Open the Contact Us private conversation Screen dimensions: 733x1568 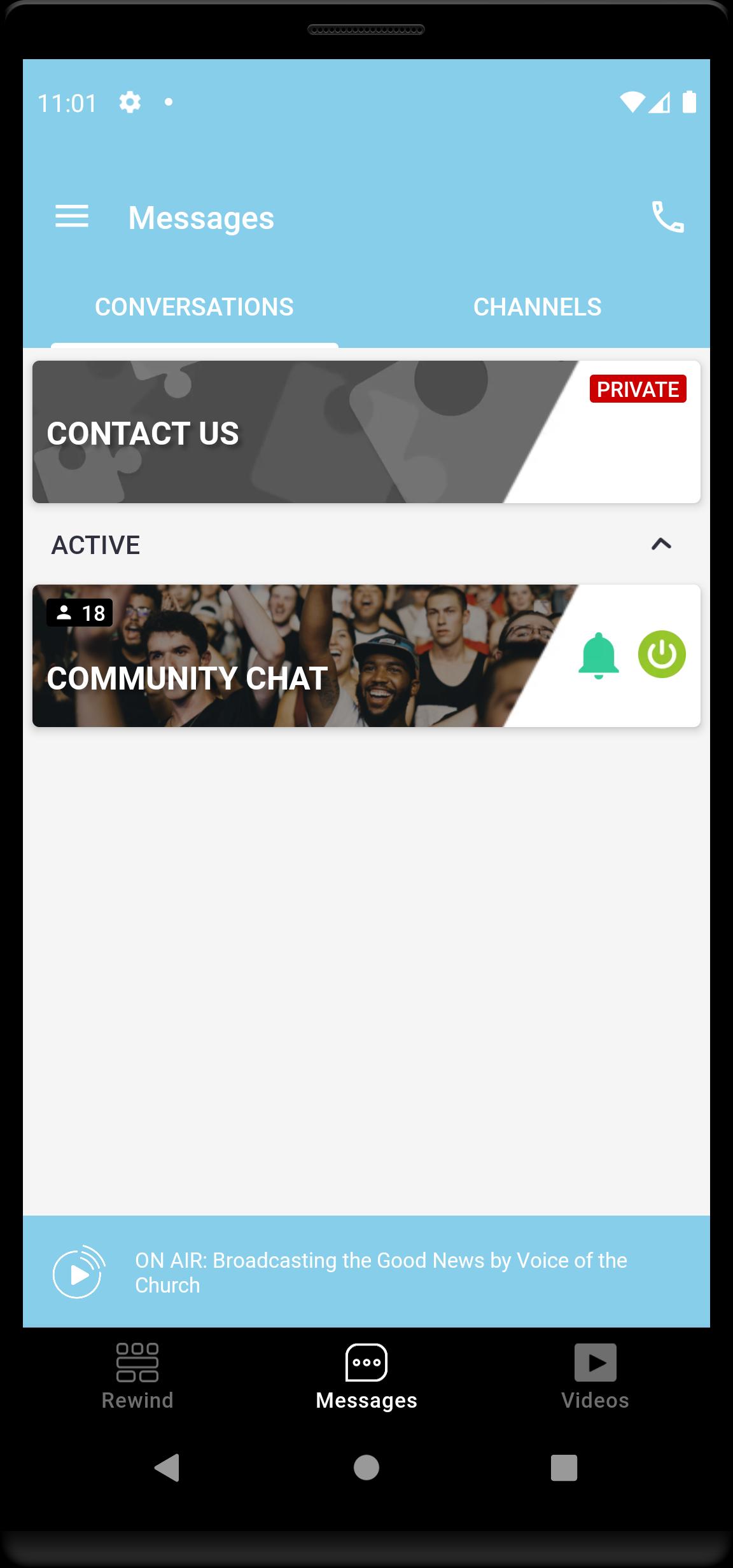pos(366,432)
